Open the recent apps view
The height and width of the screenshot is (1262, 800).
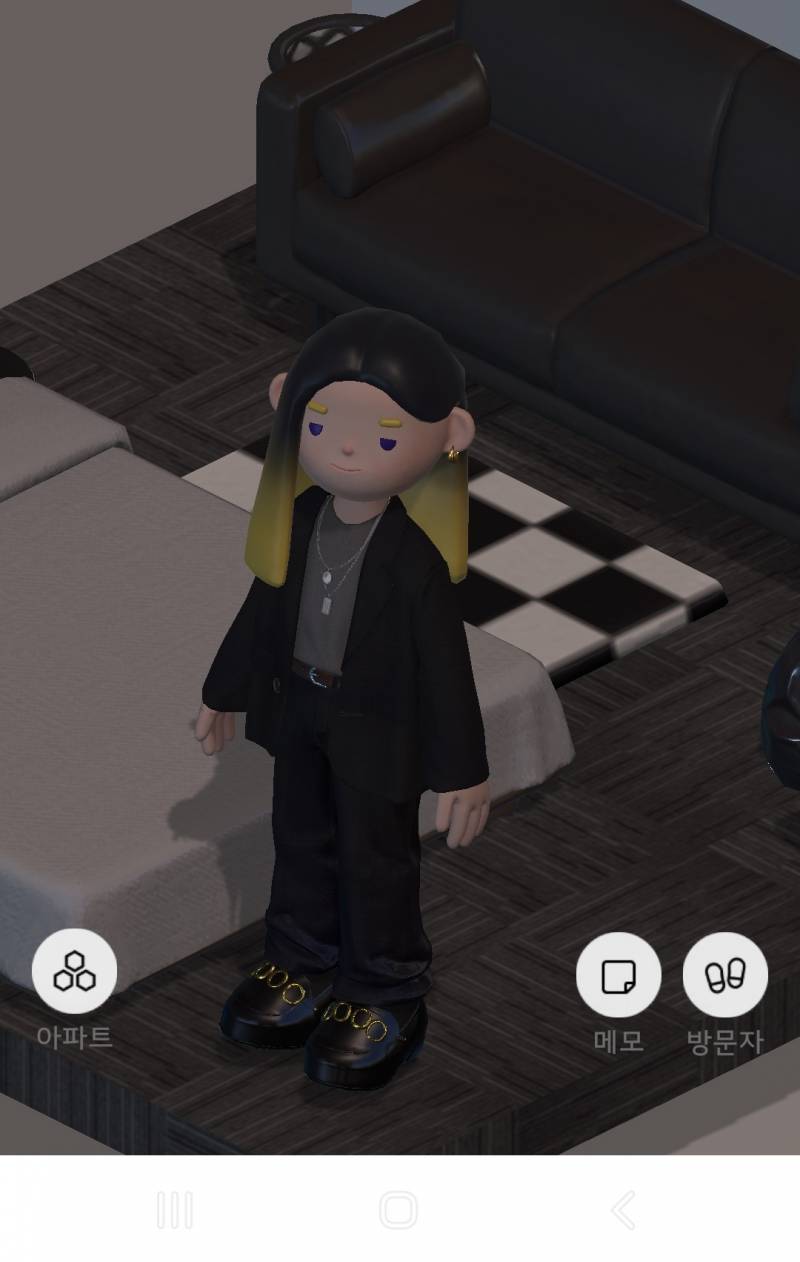pos(175,1211)
